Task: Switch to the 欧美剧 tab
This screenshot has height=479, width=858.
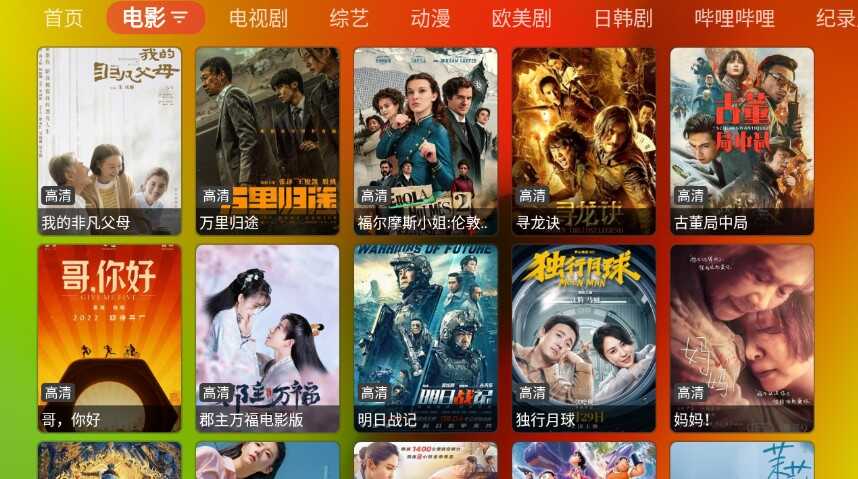Action: coord(521,18)
